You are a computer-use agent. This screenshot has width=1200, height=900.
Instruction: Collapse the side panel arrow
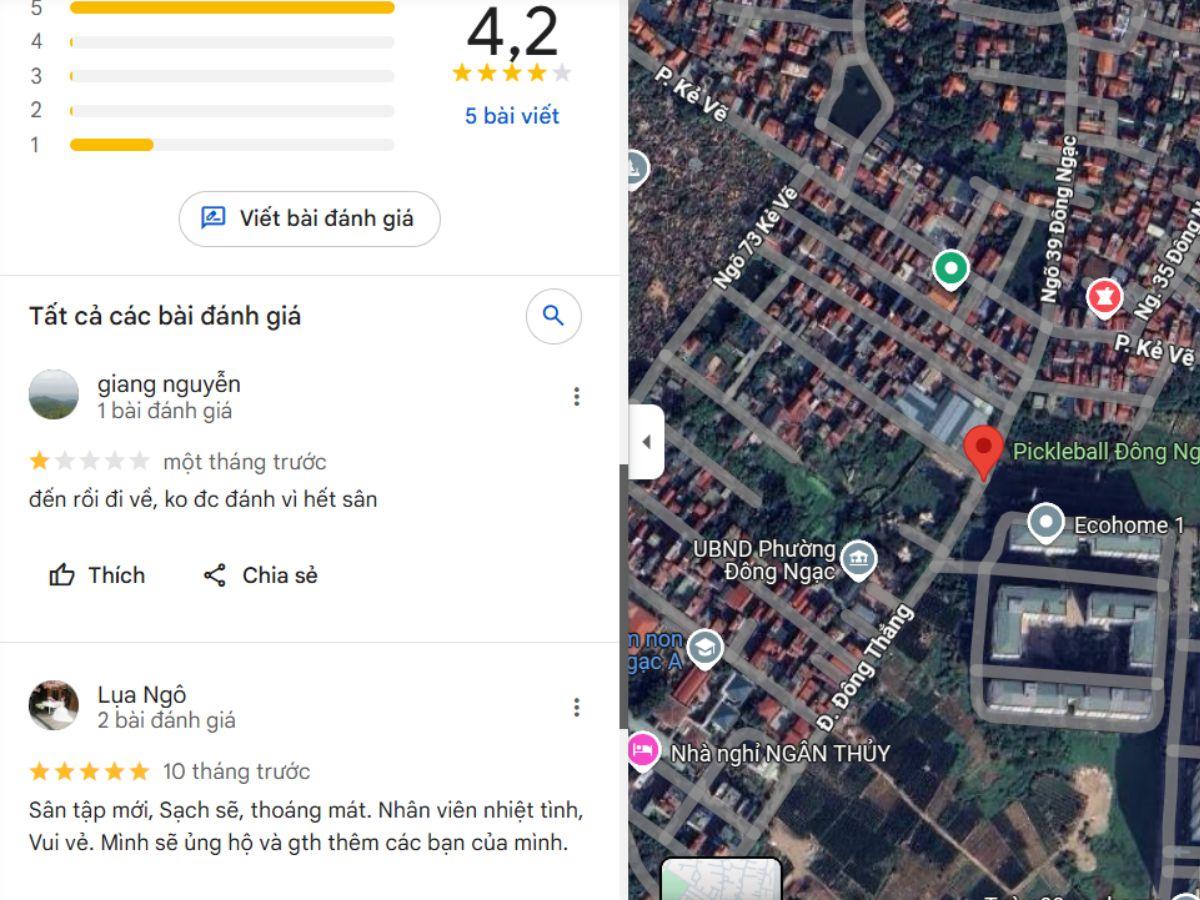point(646,442)
